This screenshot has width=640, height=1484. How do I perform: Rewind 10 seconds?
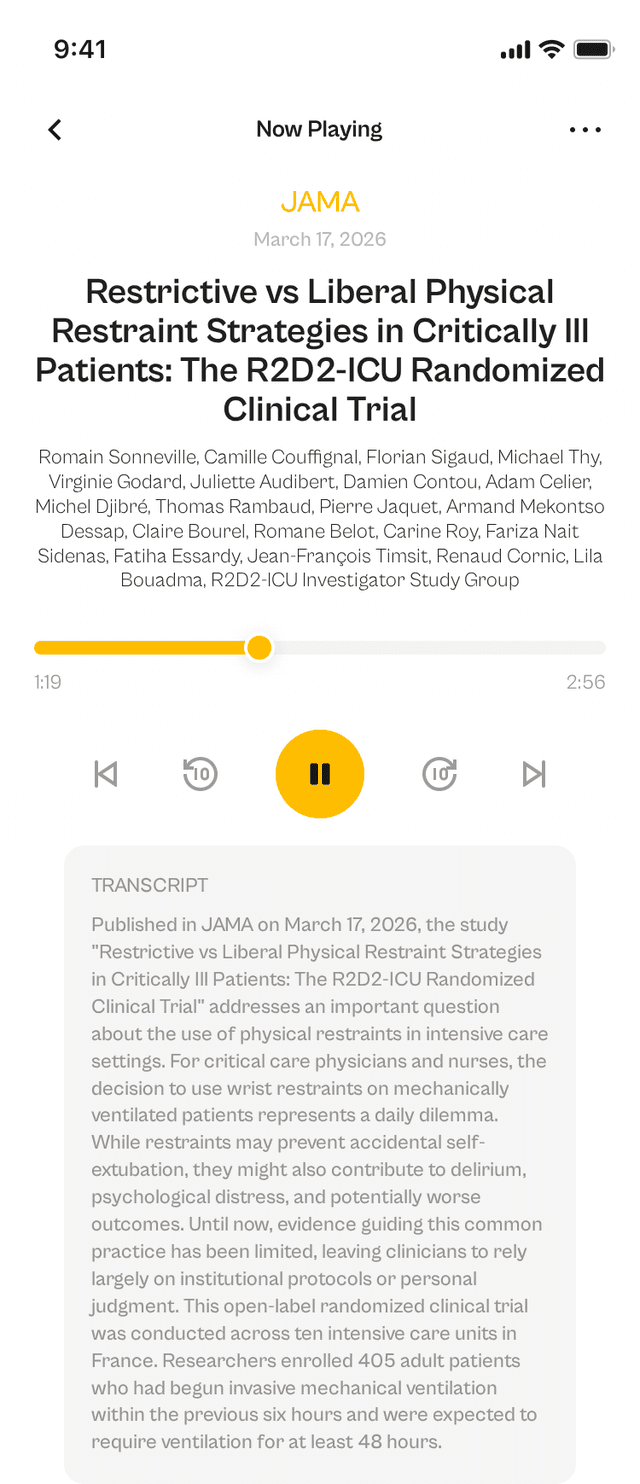click(x=200, y=774)
